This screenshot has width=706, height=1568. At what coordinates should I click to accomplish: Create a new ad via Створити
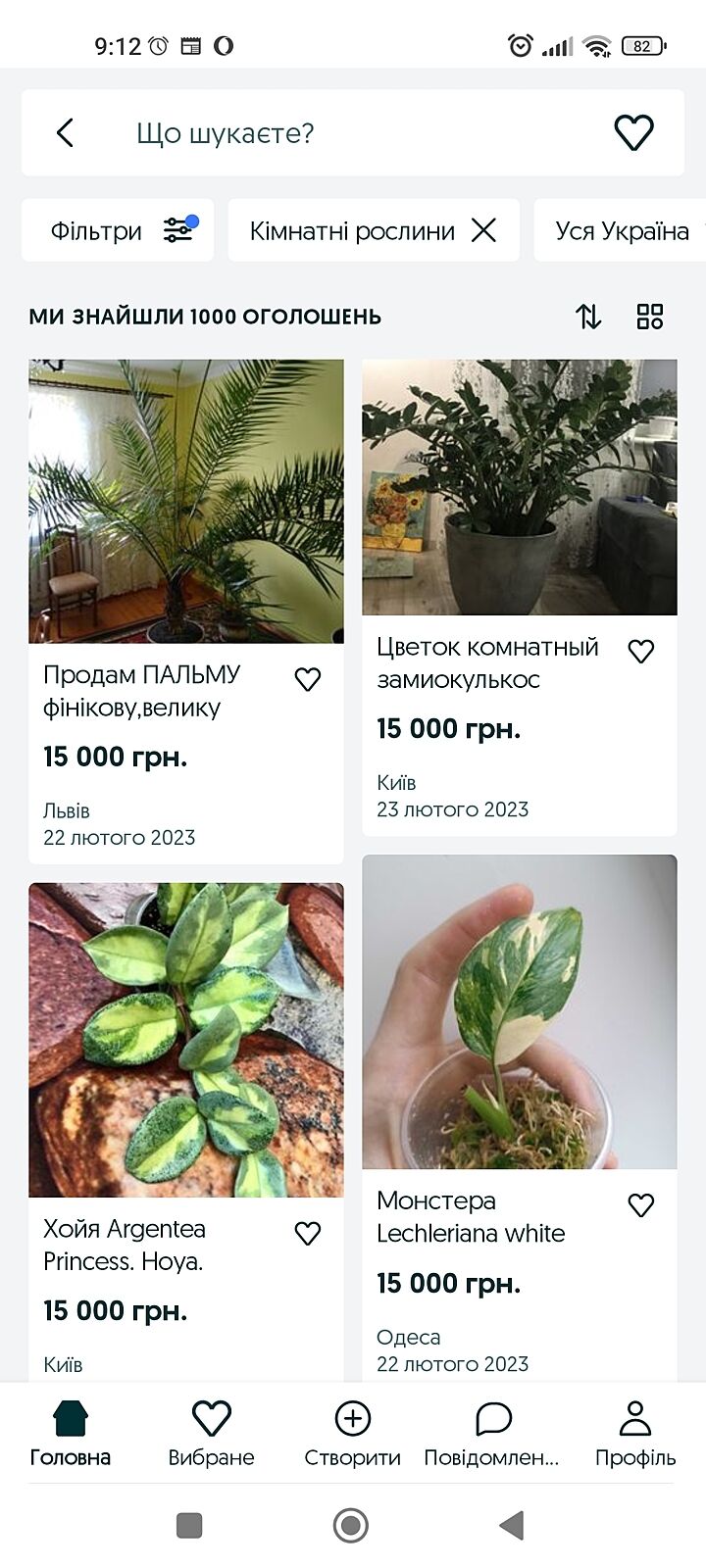[x=352, y=1434]
